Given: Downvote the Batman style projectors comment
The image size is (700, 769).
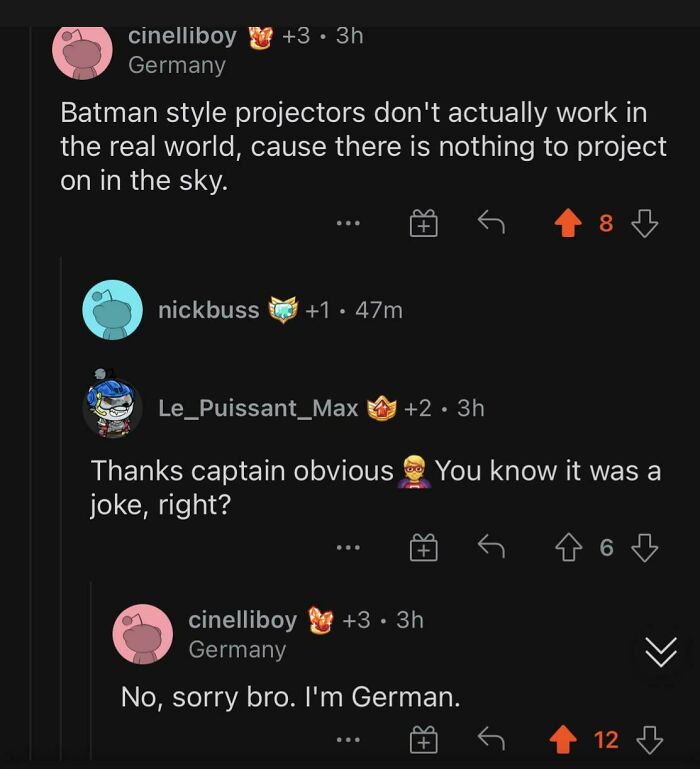Looking at the screenshot, I should click(x=644, y=223).
